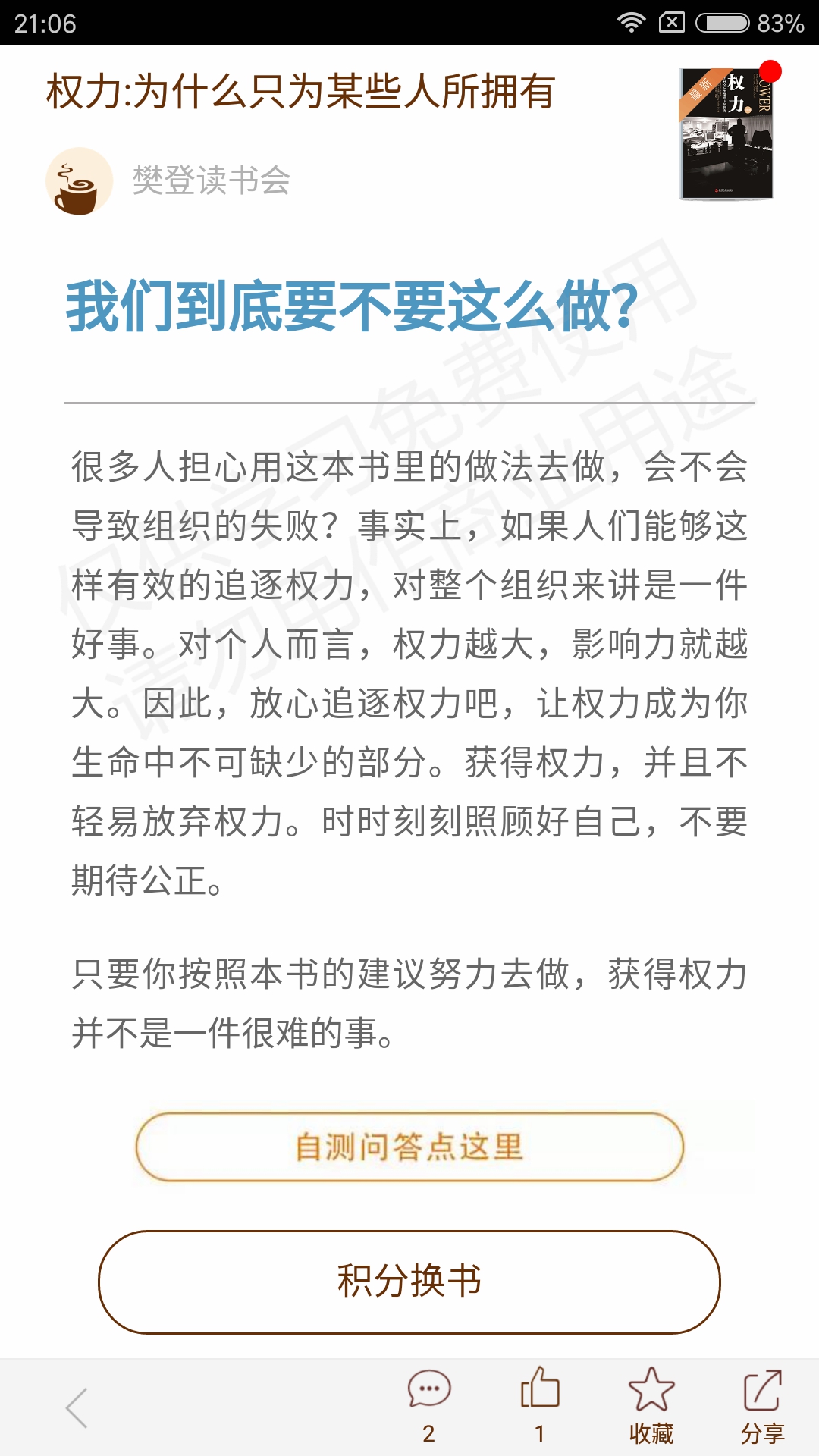Tap the 积分换书 button

409,1282
